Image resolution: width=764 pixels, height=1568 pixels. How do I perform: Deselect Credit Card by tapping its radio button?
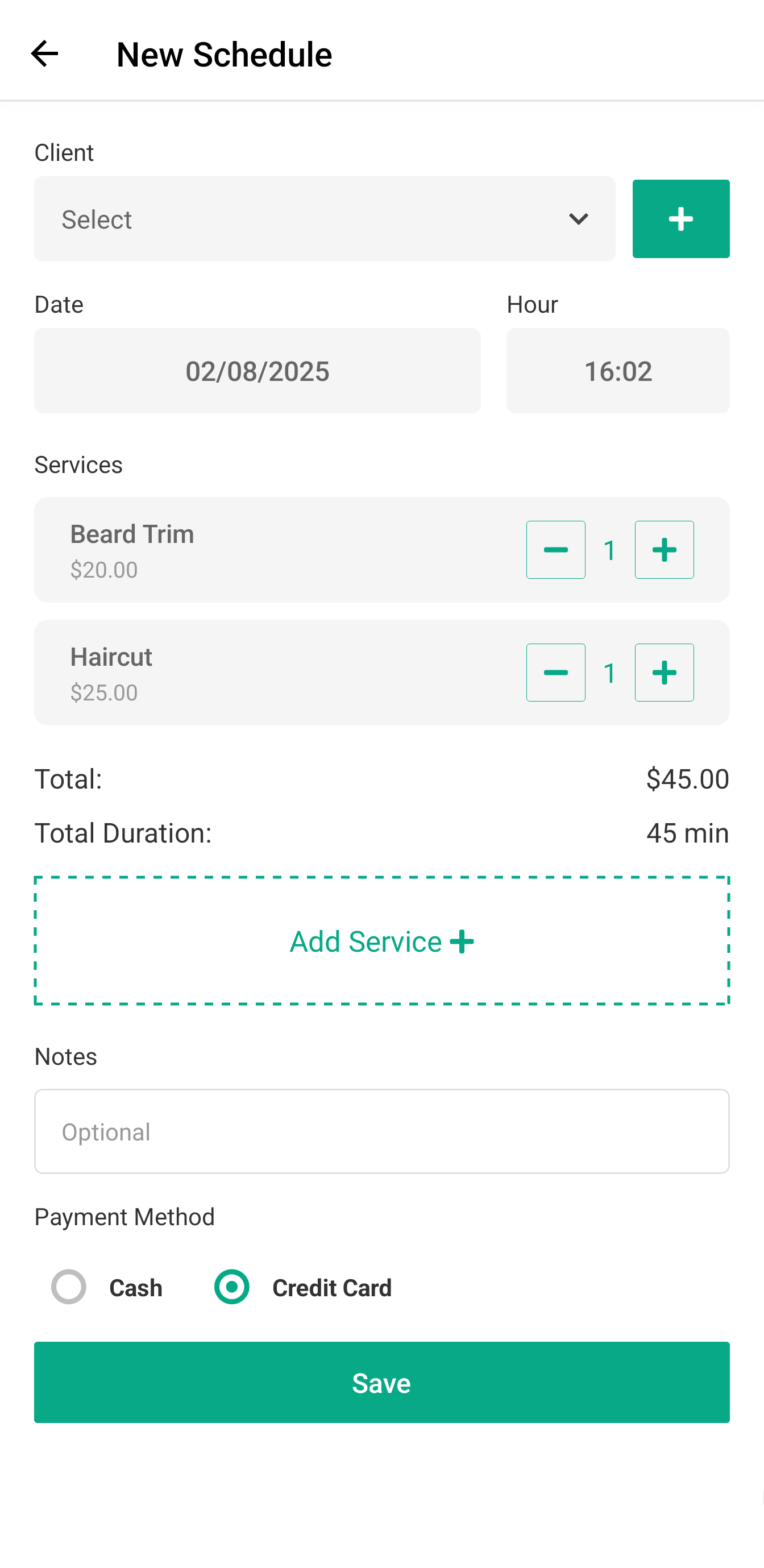tap(231, 1287)
